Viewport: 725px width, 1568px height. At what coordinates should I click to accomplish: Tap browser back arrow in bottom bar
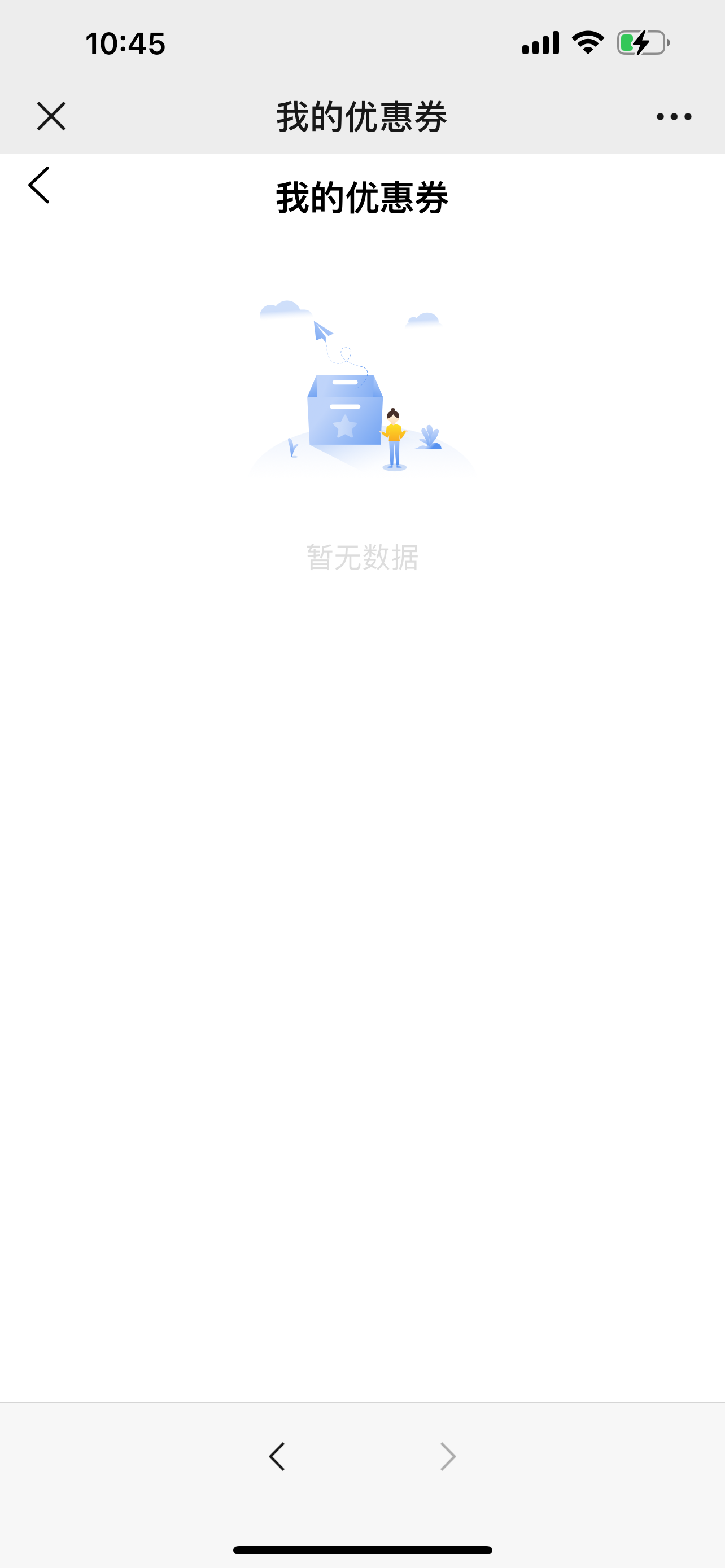[x=277, y=1457]
